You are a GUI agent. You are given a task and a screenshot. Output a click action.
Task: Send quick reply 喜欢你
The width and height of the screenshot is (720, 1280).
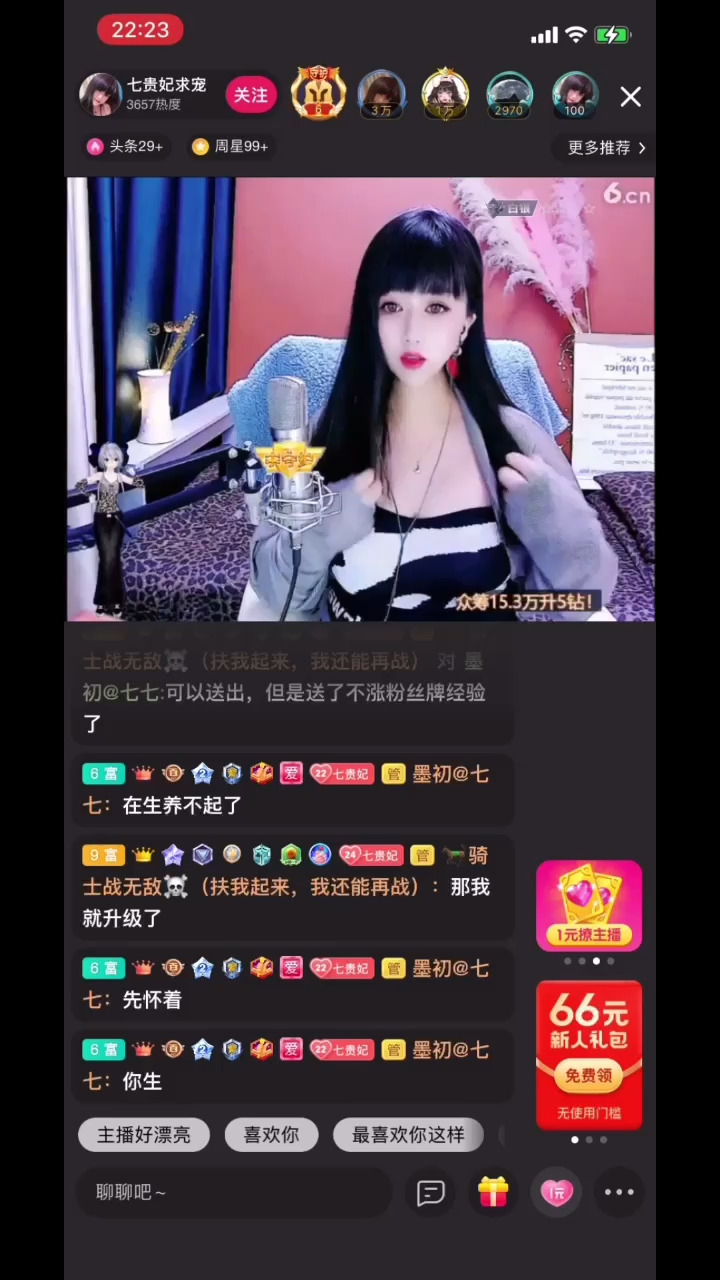click(271, 1135)
